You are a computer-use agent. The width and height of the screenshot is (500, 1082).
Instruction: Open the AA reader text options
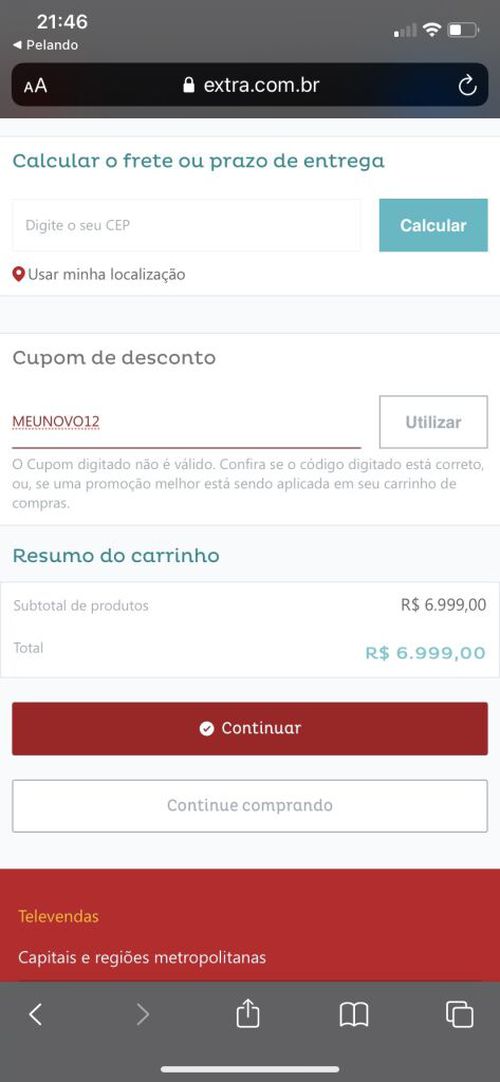[35, 86]
